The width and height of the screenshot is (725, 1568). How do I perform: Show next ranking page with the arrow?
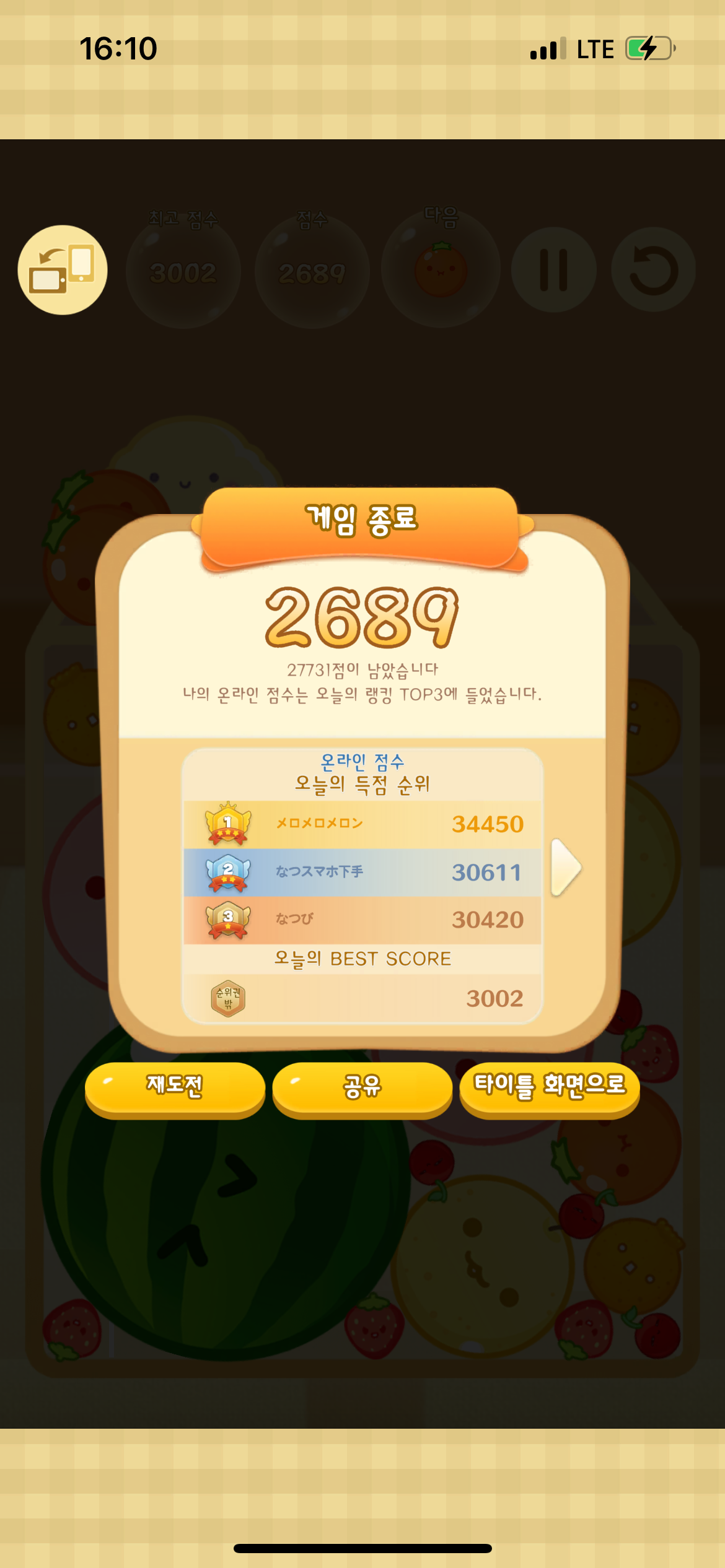coord(566,868)
